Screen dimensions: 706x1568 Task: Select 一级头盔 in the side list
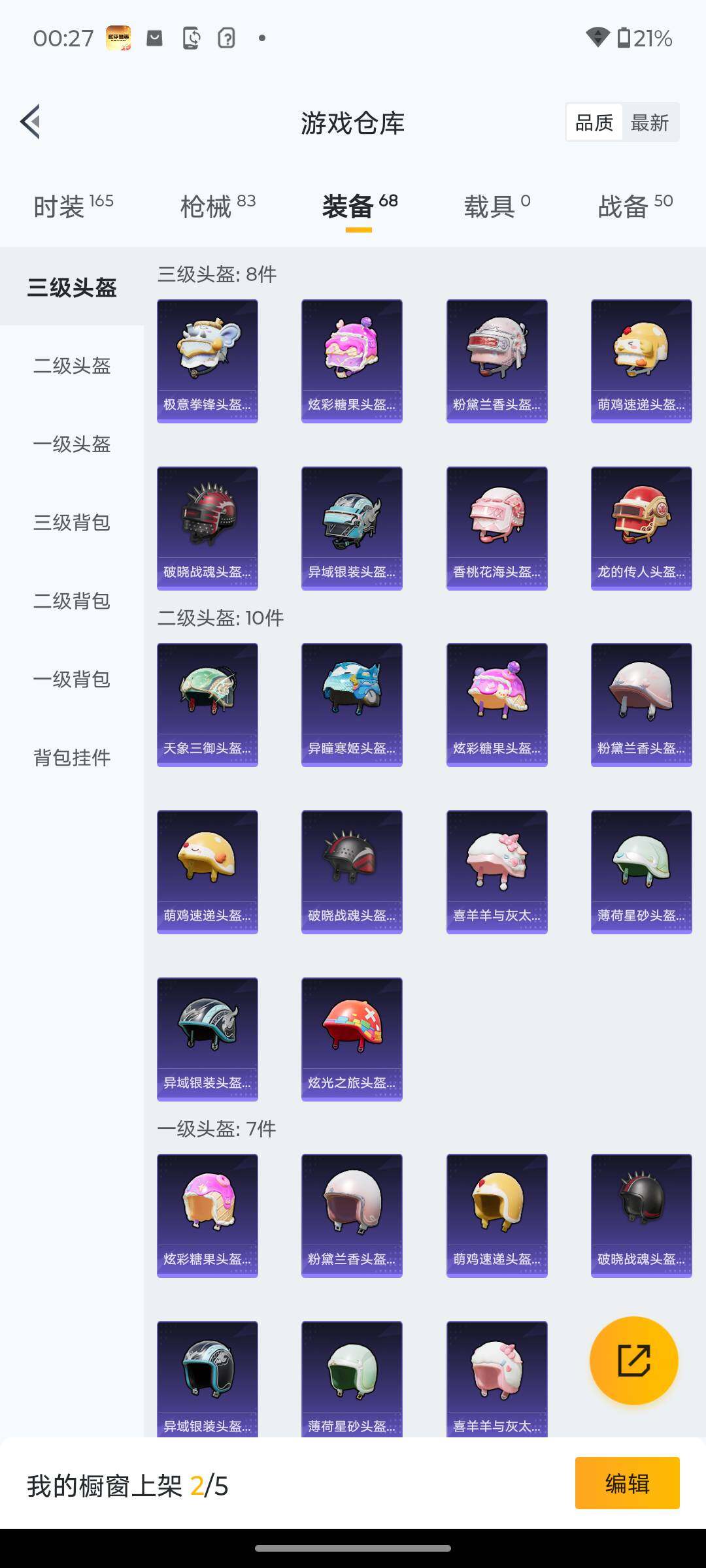72,444
